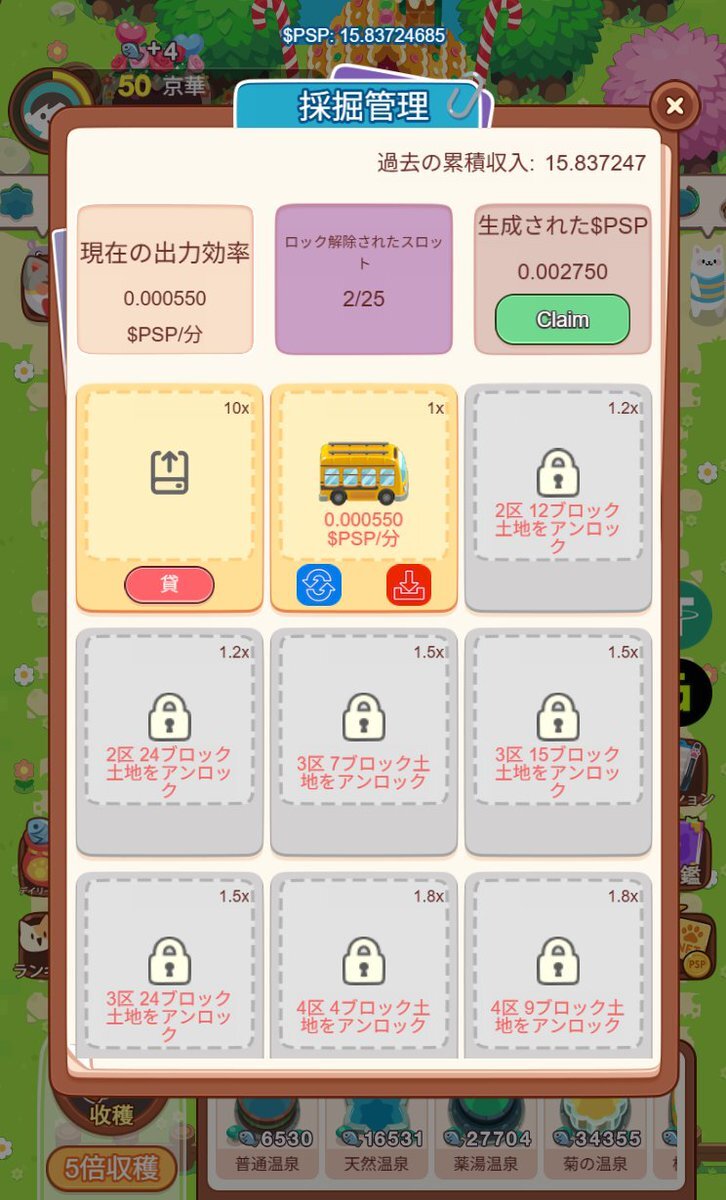
Task: Select the locked 2区 12ブロック slot
Action: 558,498
